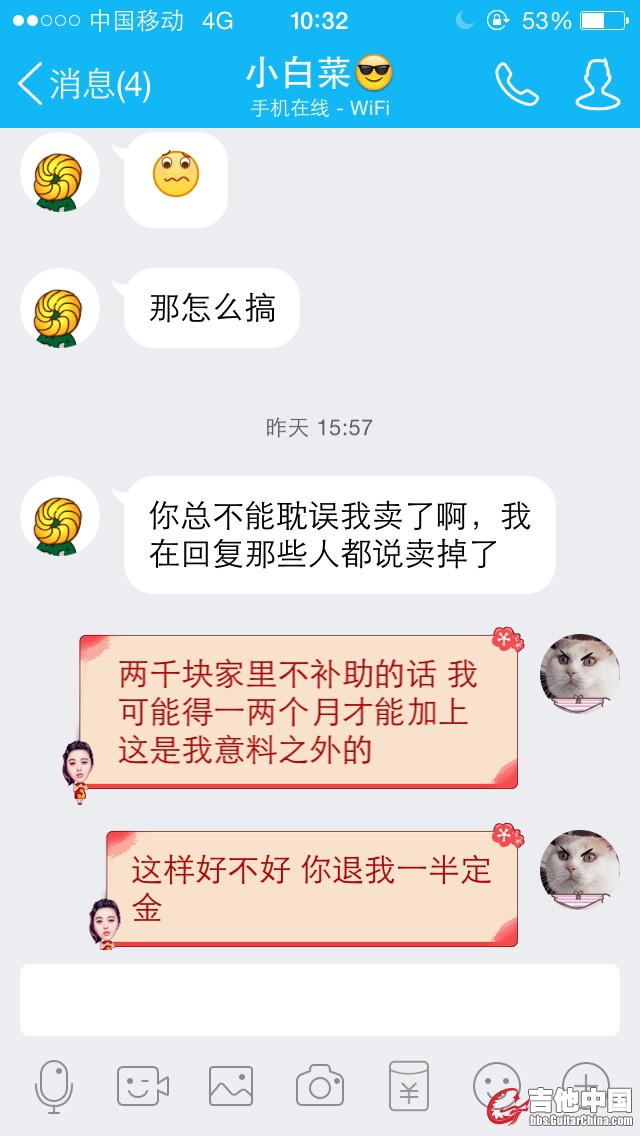The image size is (640, 1136).
Task: Open 小白菜's contact profile
Action: click(596, 84)
